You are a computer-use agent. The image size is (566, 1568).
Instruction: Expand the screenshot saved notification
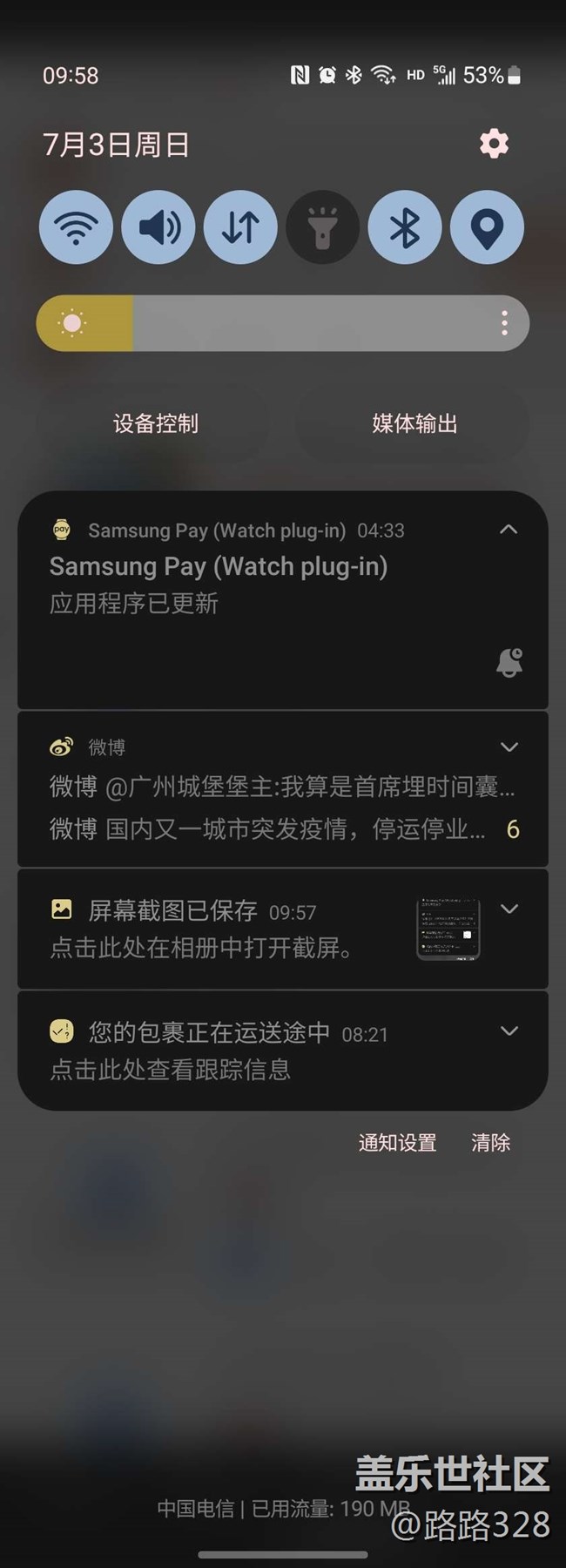click(x=509, y=909)
